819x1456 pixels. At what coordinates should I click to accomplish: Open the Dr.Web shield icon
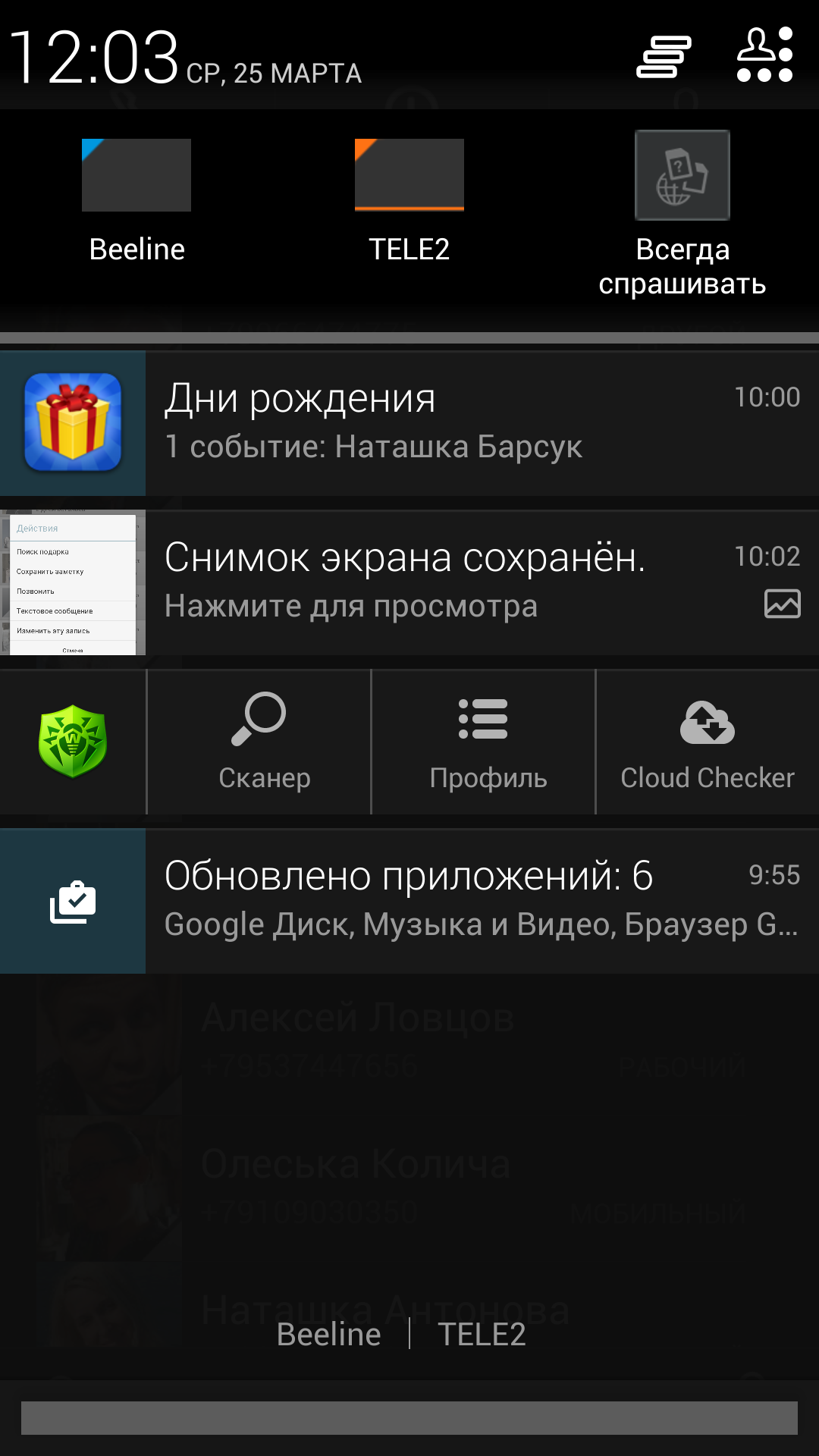[x=73, y=742]
